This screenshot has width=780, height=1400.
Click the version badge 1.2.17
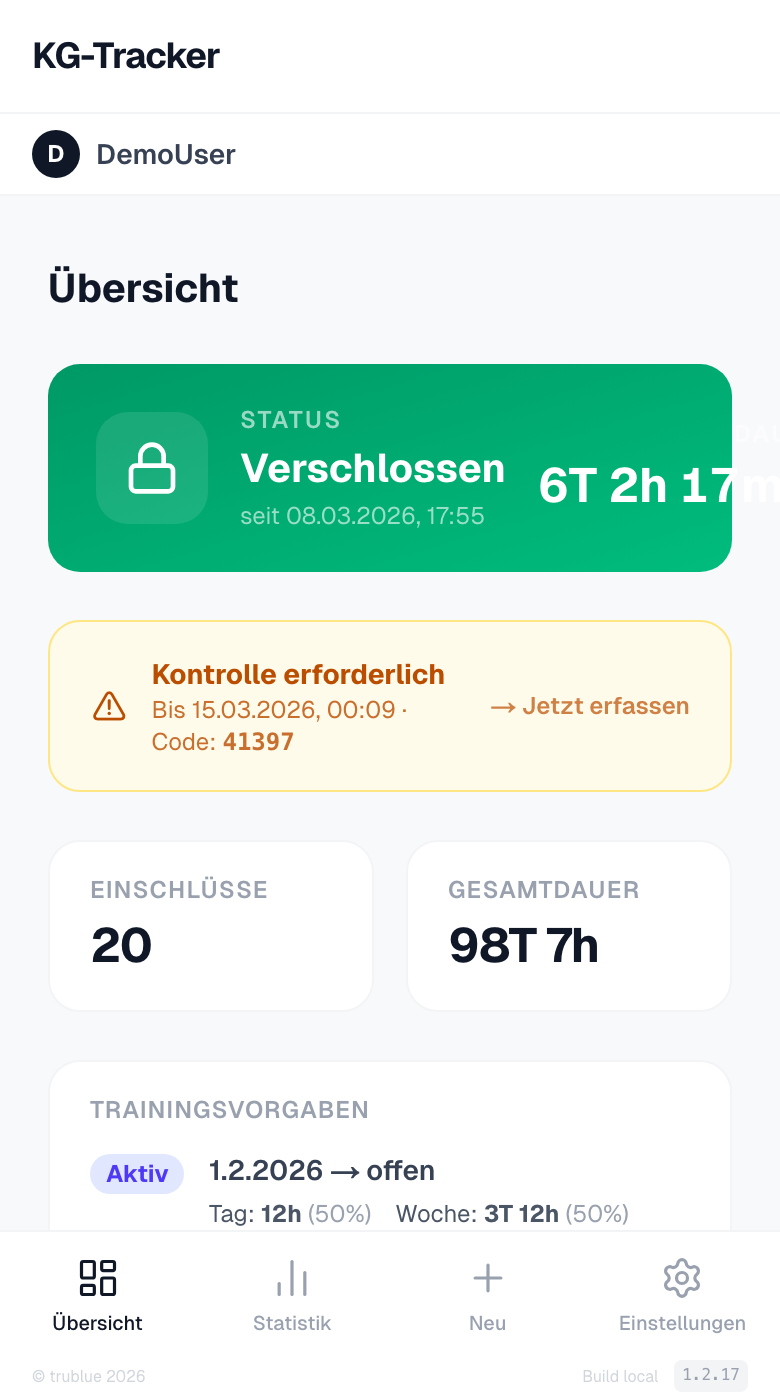[x=713, y=1375]
